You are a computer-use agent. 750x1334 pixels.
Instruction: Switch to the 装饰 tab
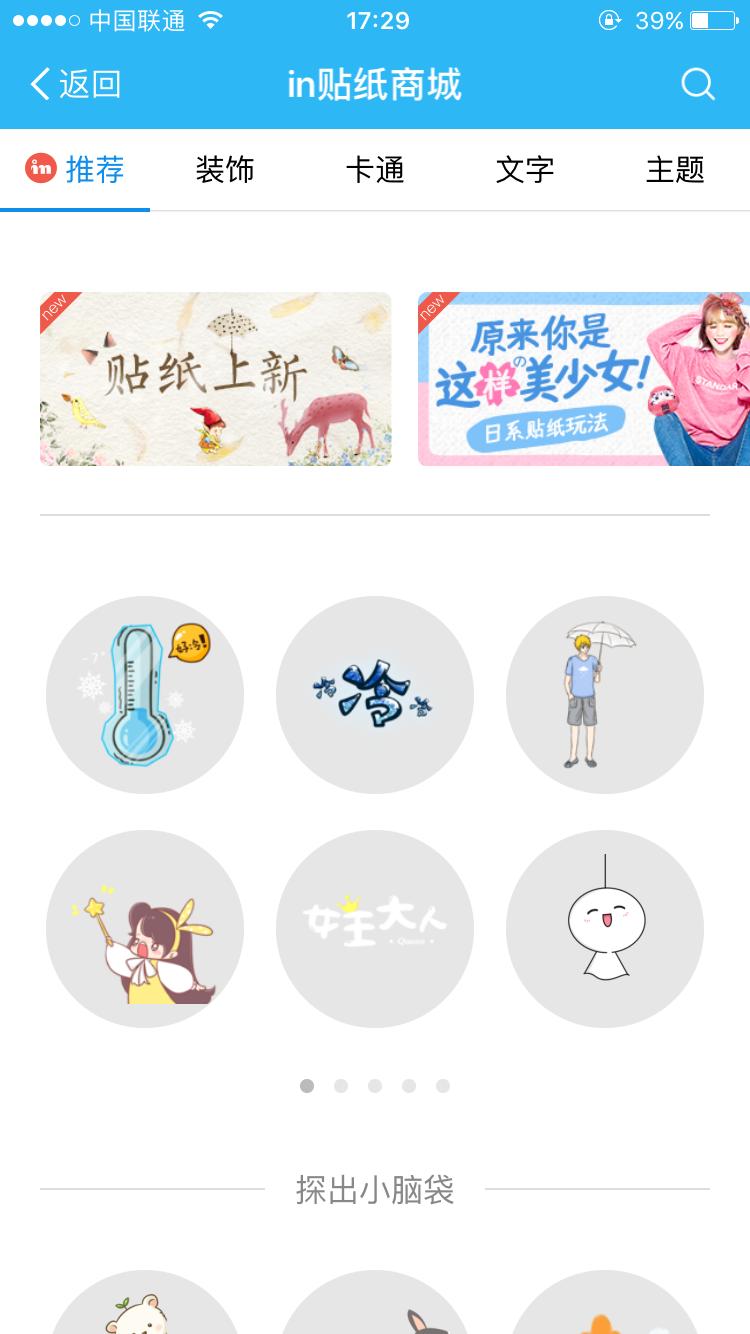point(224,170)
